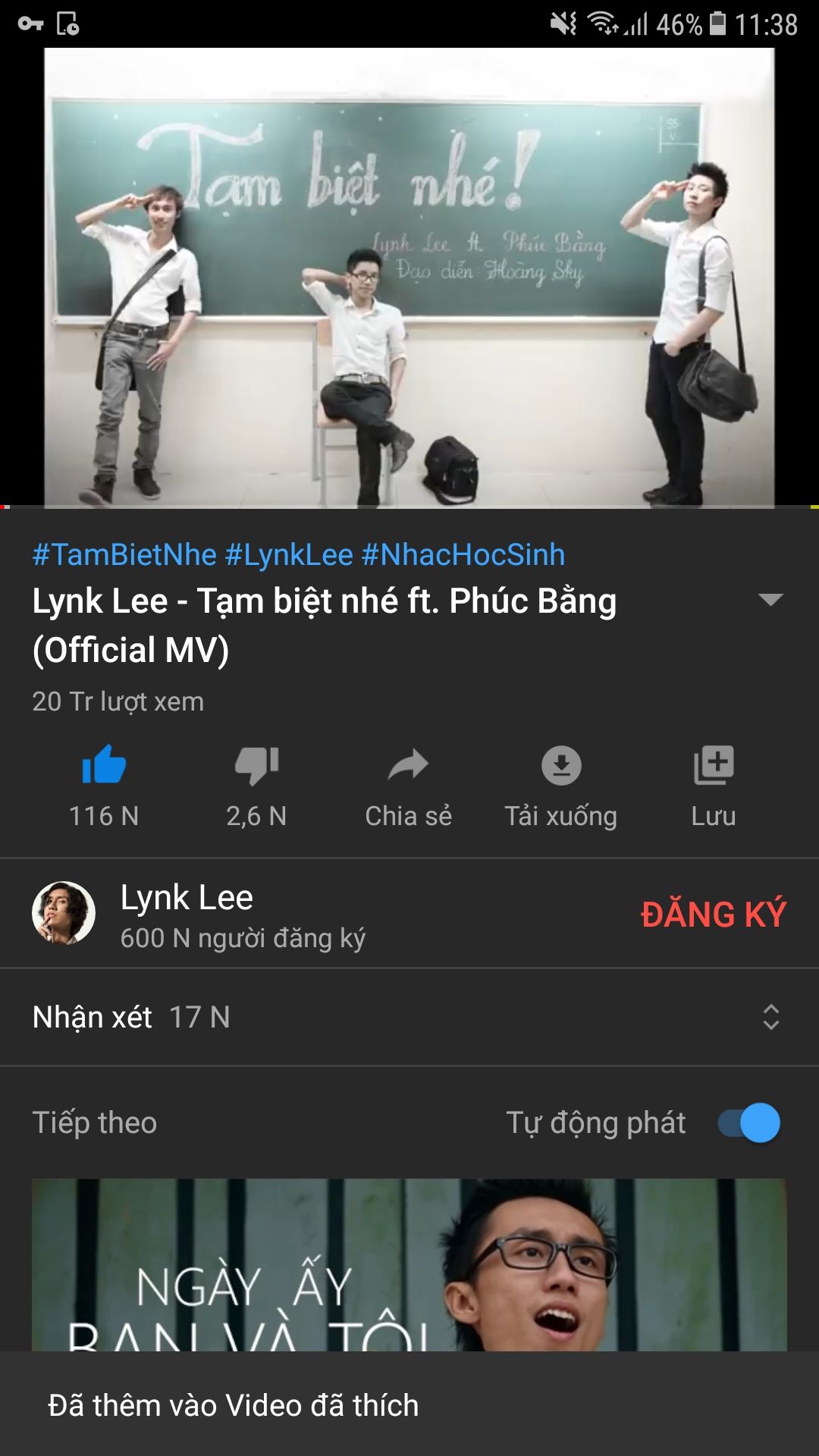Open the #NhacHocSinh hashtag
The width and height of the screenshot is (819, 1456).
[x=463, y=555]
